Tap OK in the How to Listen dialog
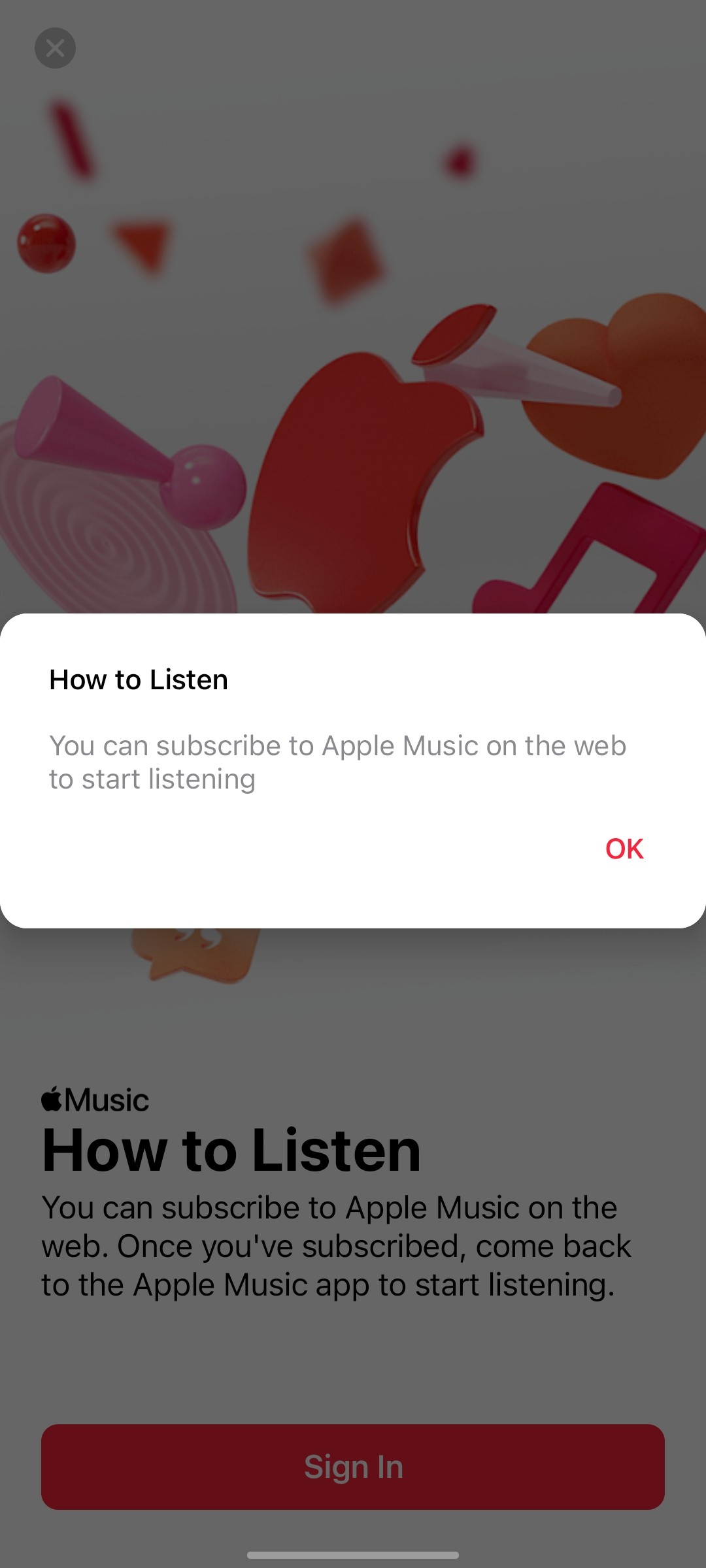Viewport: 706px width, 1568px height. pyautogui.click(x=624, y=849)
